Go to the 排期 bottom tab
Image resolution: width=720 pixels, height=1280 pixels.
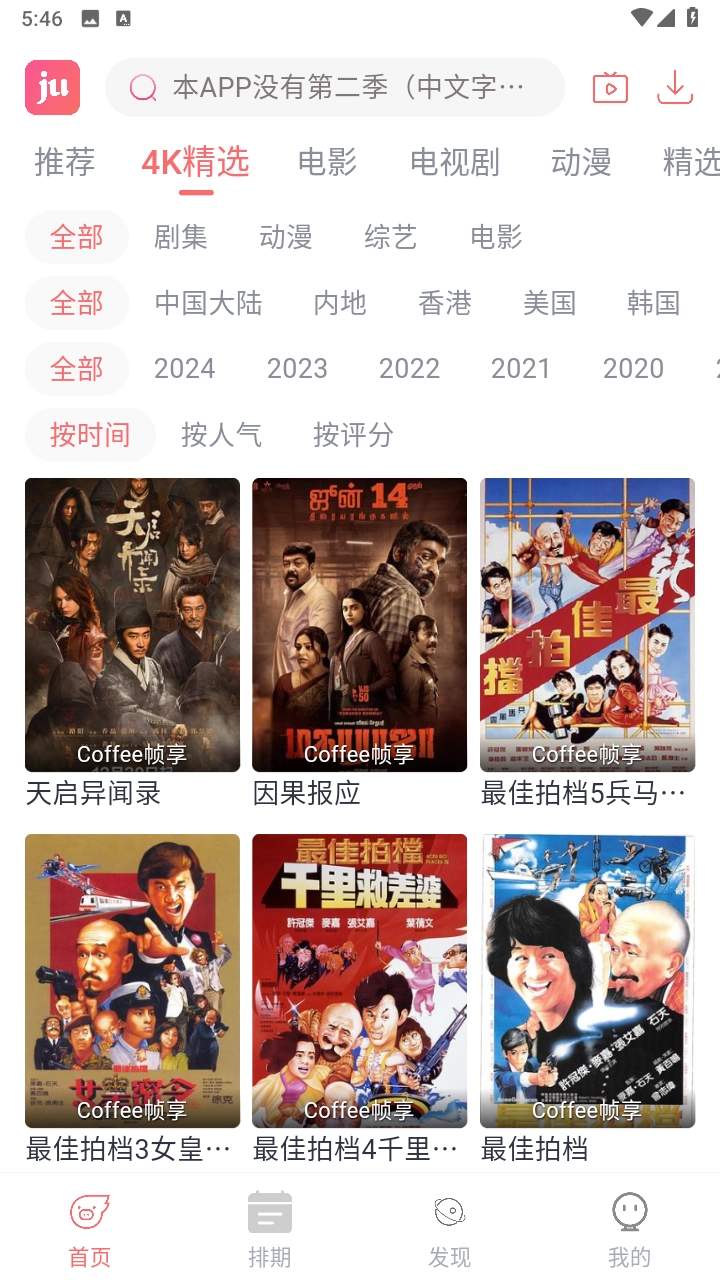[x=270, y=1229]
